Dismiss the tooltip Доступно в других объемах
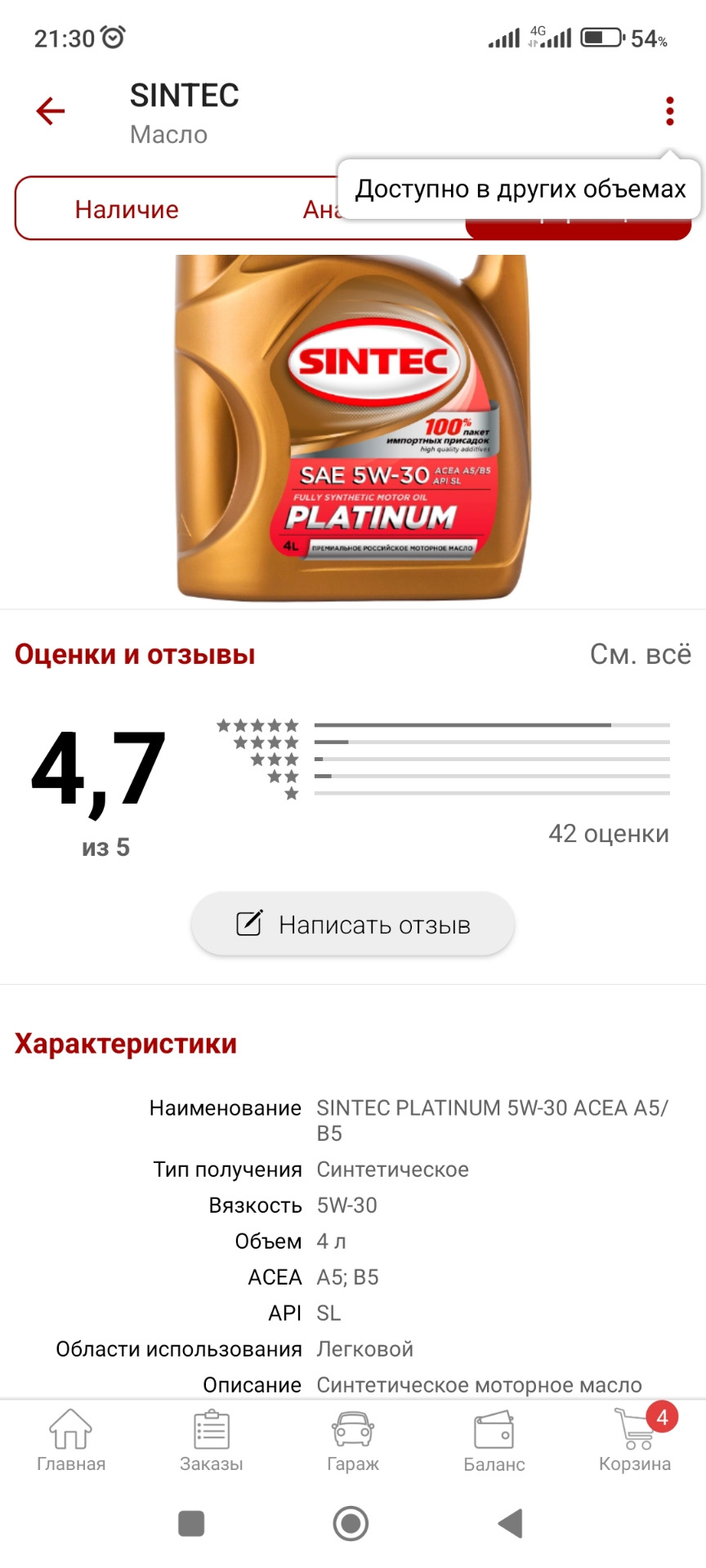Image resolution: width=706 pixels, height=1568 pixels. point(520,189)
